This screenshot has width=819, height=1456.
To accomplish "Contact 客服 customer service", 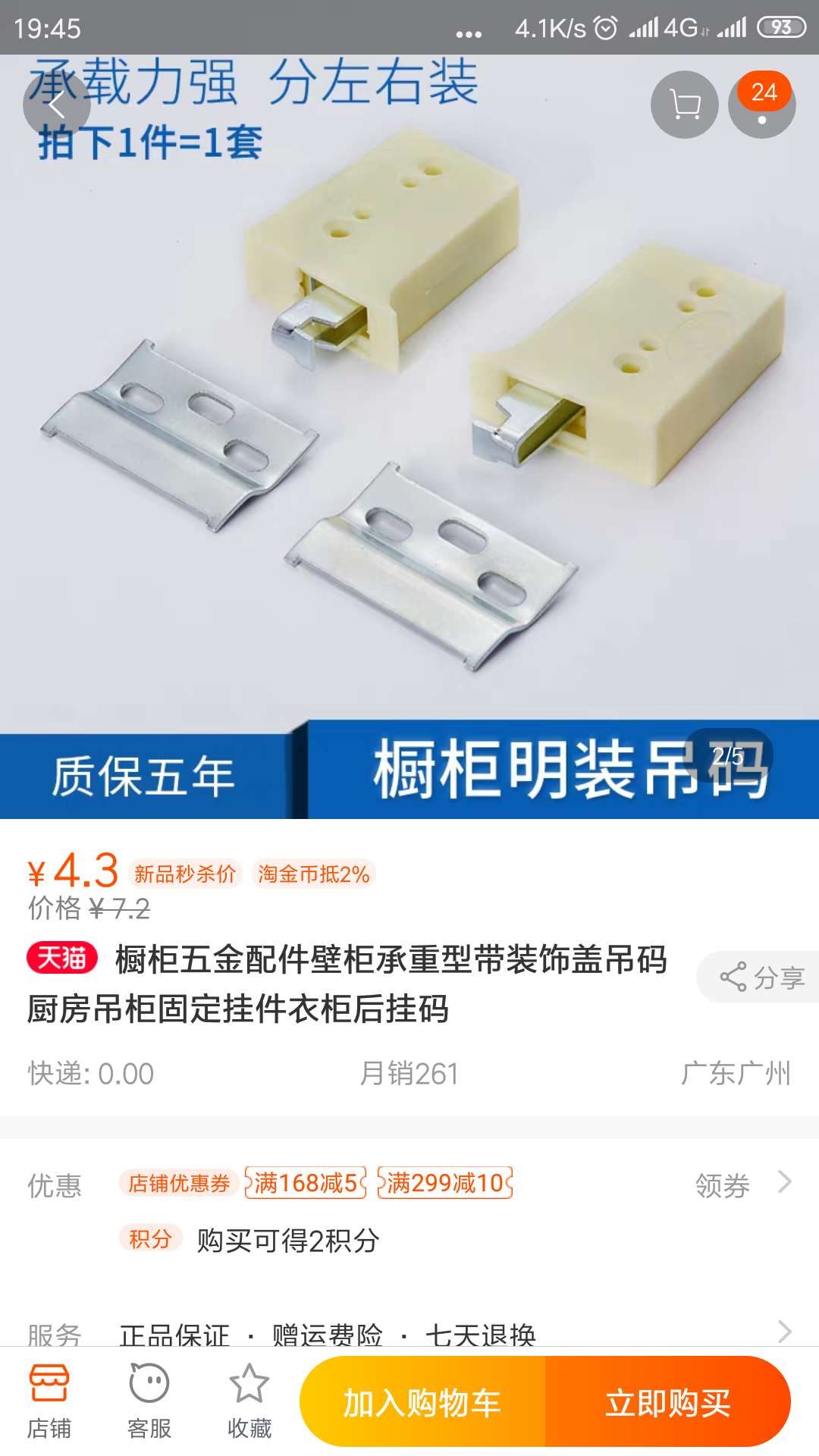I will pyautogui.click(x=149, y=1401).
